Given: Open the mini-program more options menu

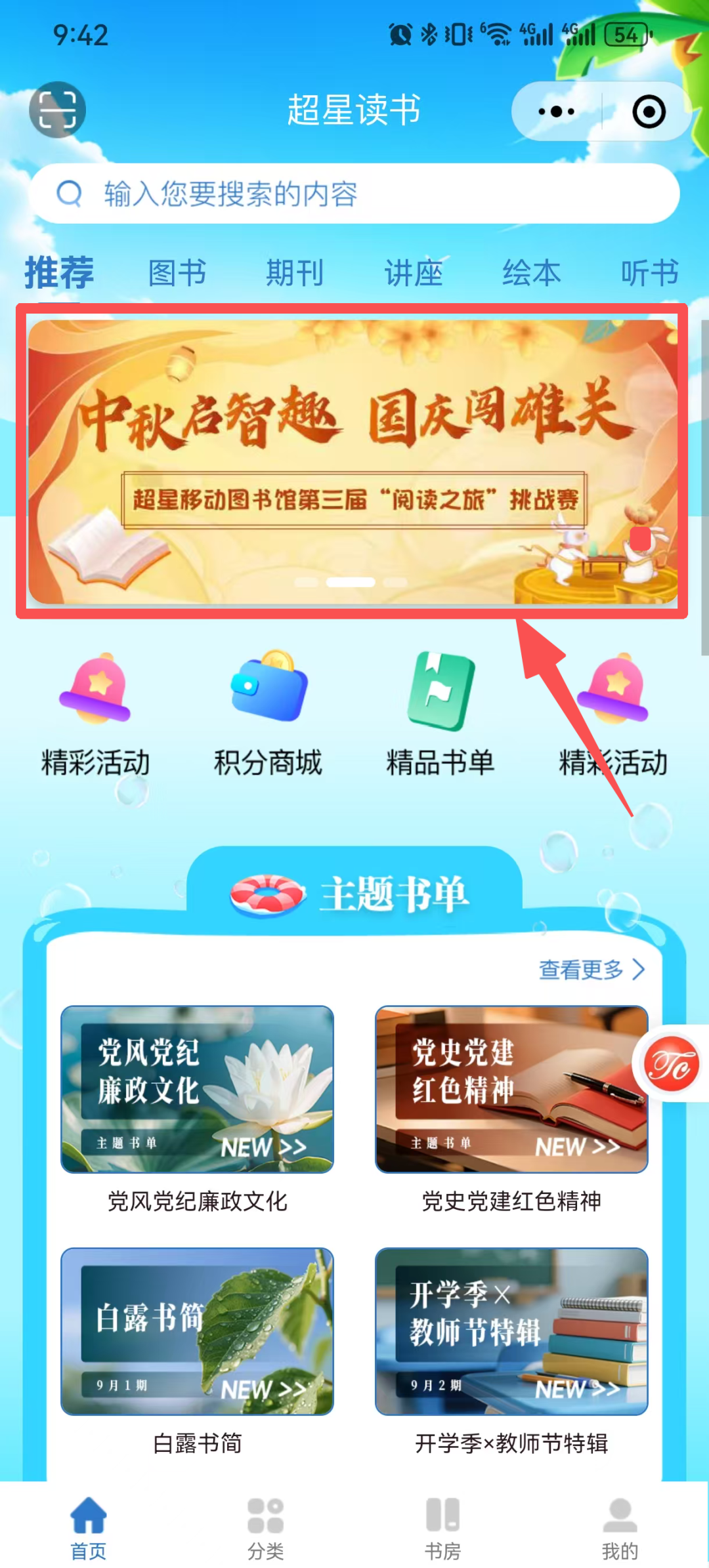Looking at the screenshot, I should coord(556,112).
